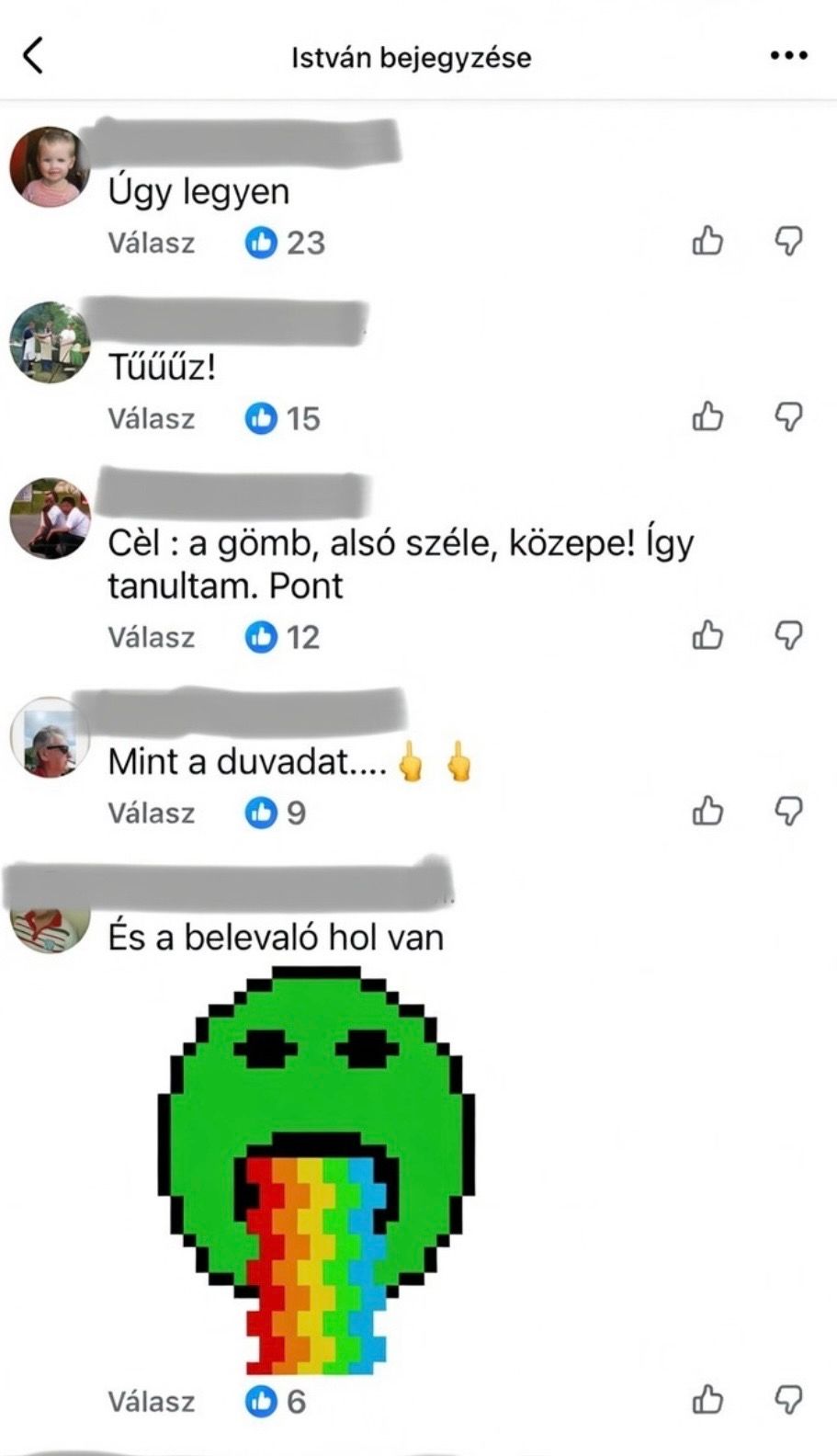Like the 'Úgy legyen' comment
This screenshot has width=837, height=1456.
(707, 241)
